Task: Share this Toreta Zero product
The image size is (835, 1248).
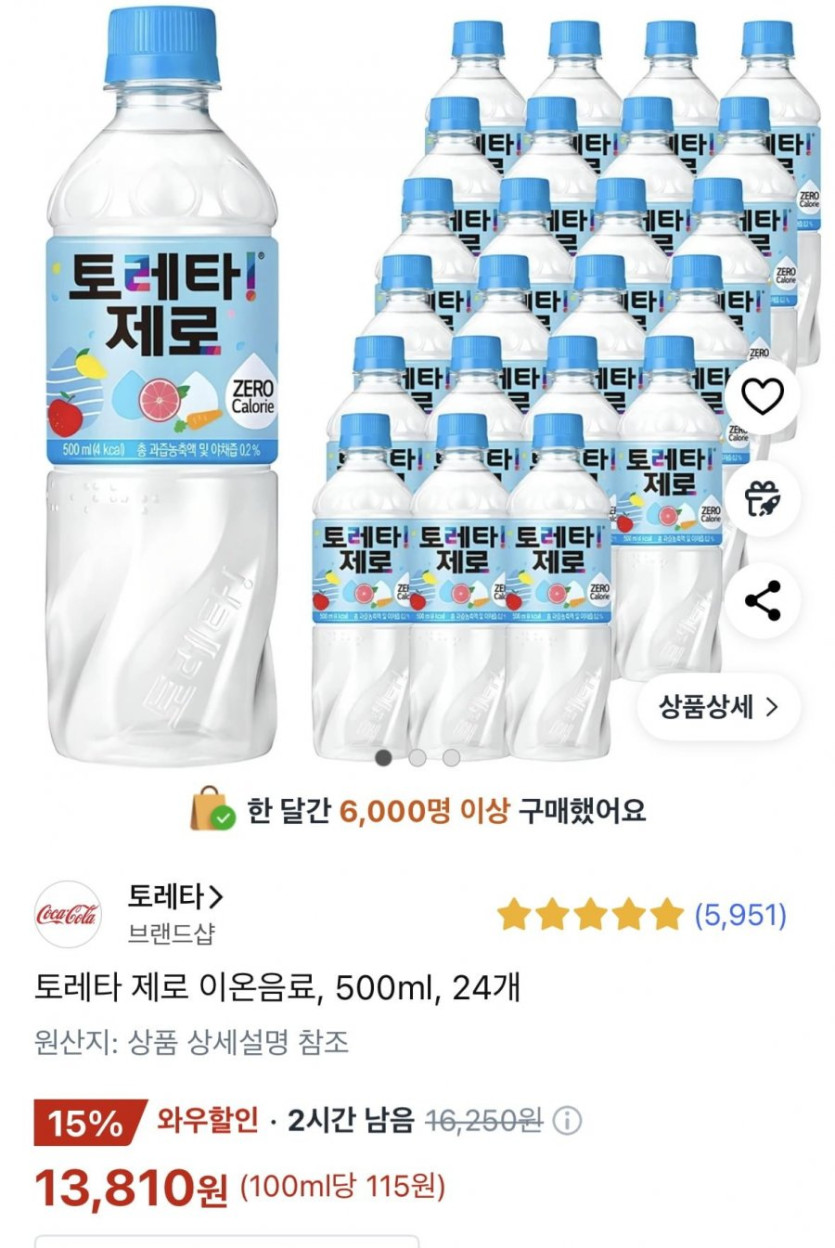Action: [763, 601]
